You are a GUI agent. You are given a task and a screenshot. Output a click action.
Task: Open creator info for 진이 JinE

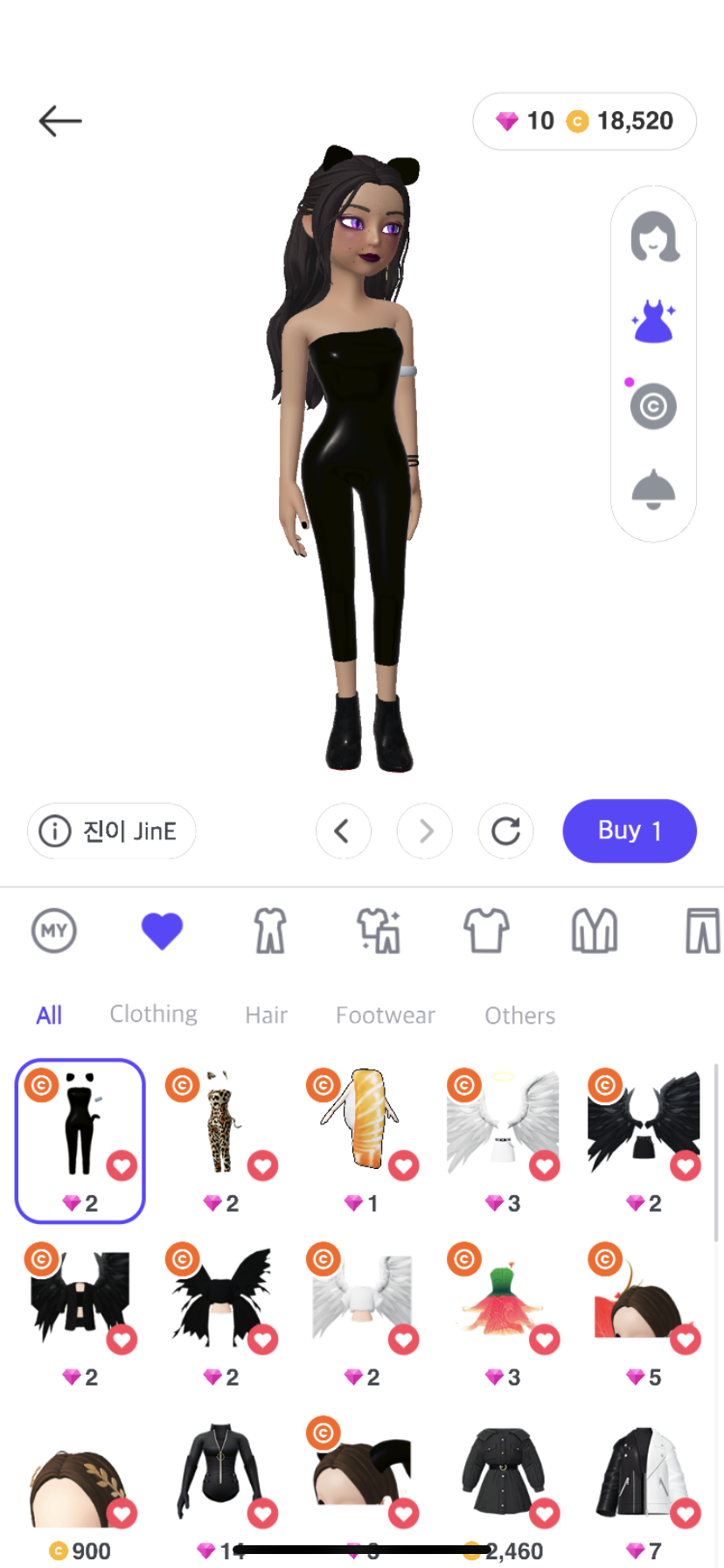[x=111, y=830]
